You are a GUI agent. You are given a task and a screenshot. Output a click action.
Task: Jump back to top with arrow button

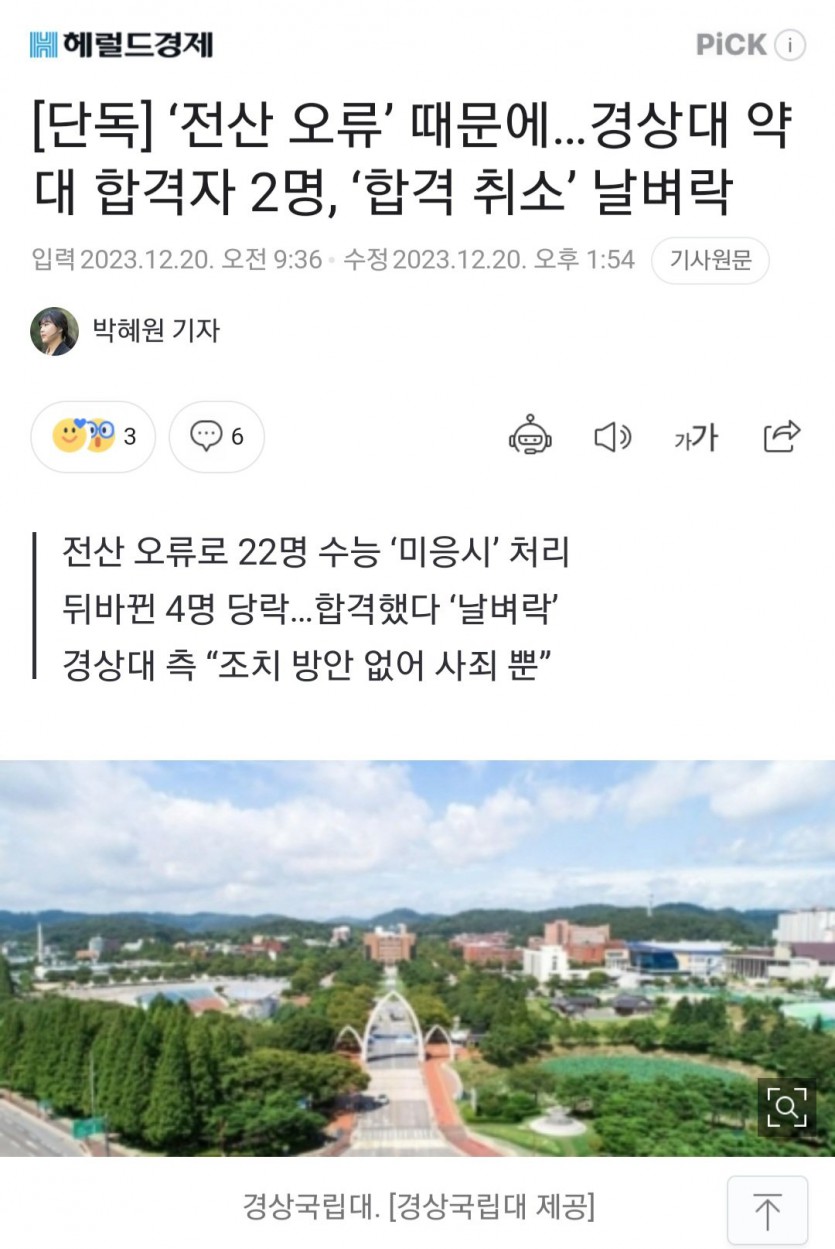pyautogui.click(x=767, y=1211)
